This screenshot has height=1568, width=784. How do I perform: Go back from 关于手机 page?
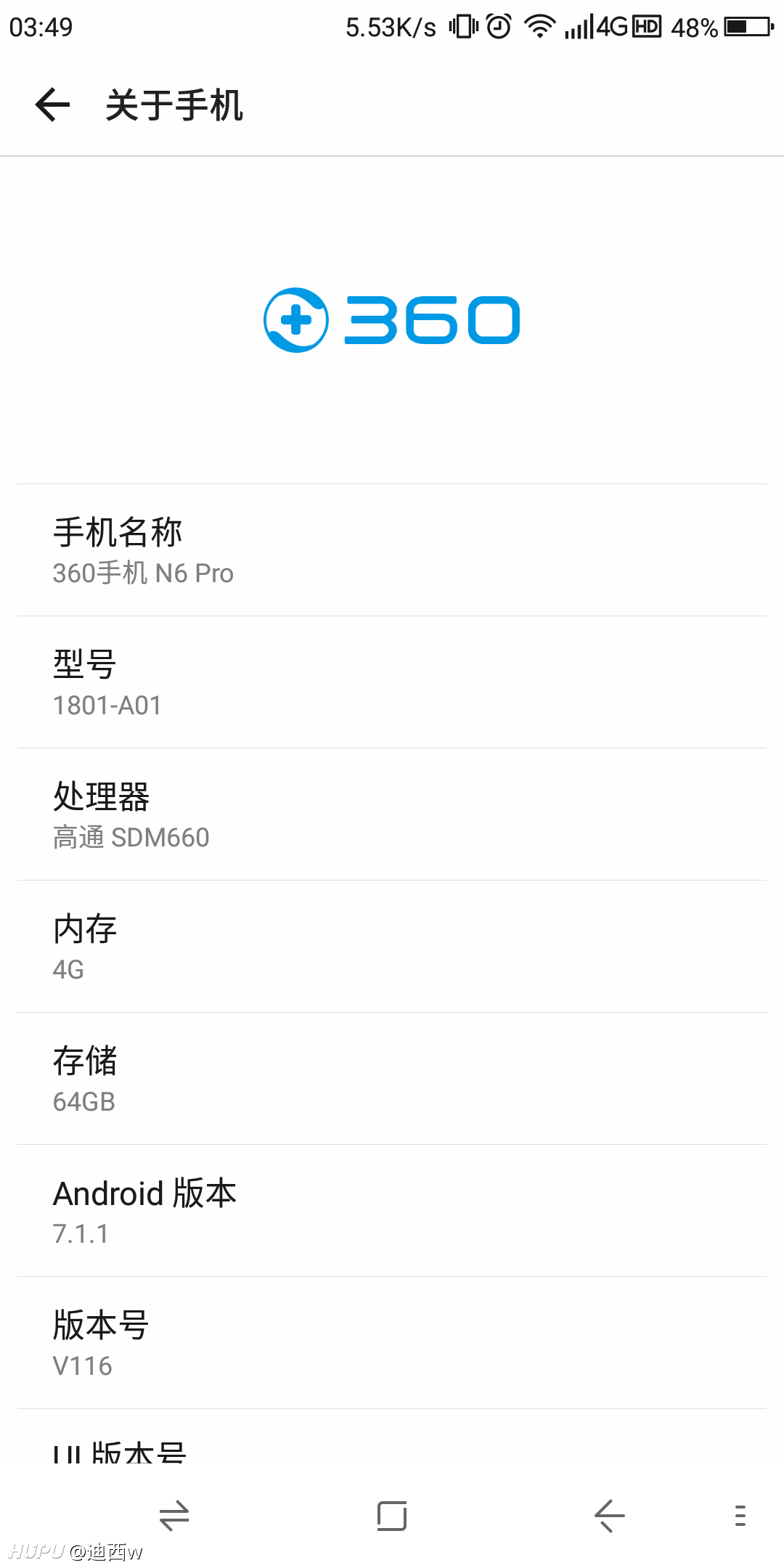click(52, 105)
